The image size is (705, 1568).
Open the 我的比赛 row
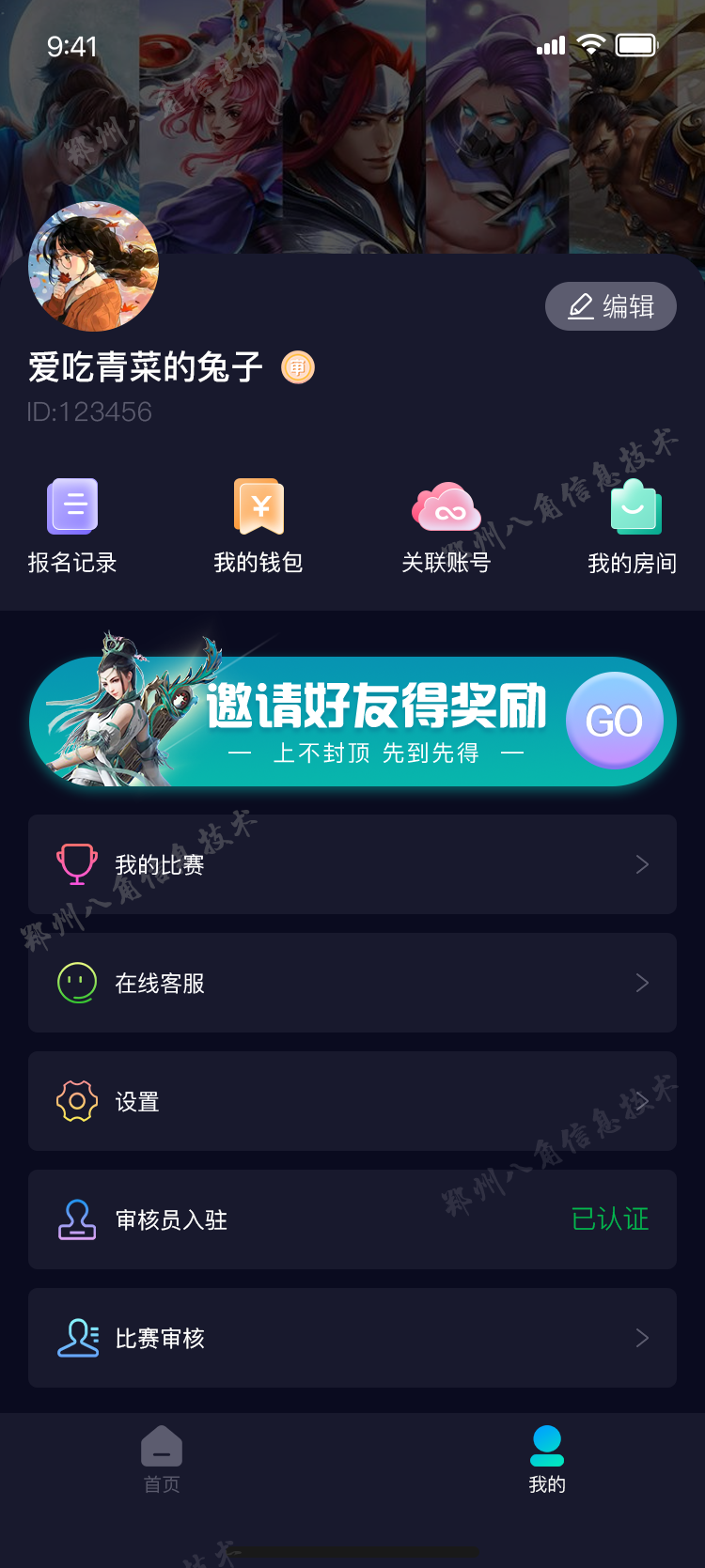coord(352,864)
